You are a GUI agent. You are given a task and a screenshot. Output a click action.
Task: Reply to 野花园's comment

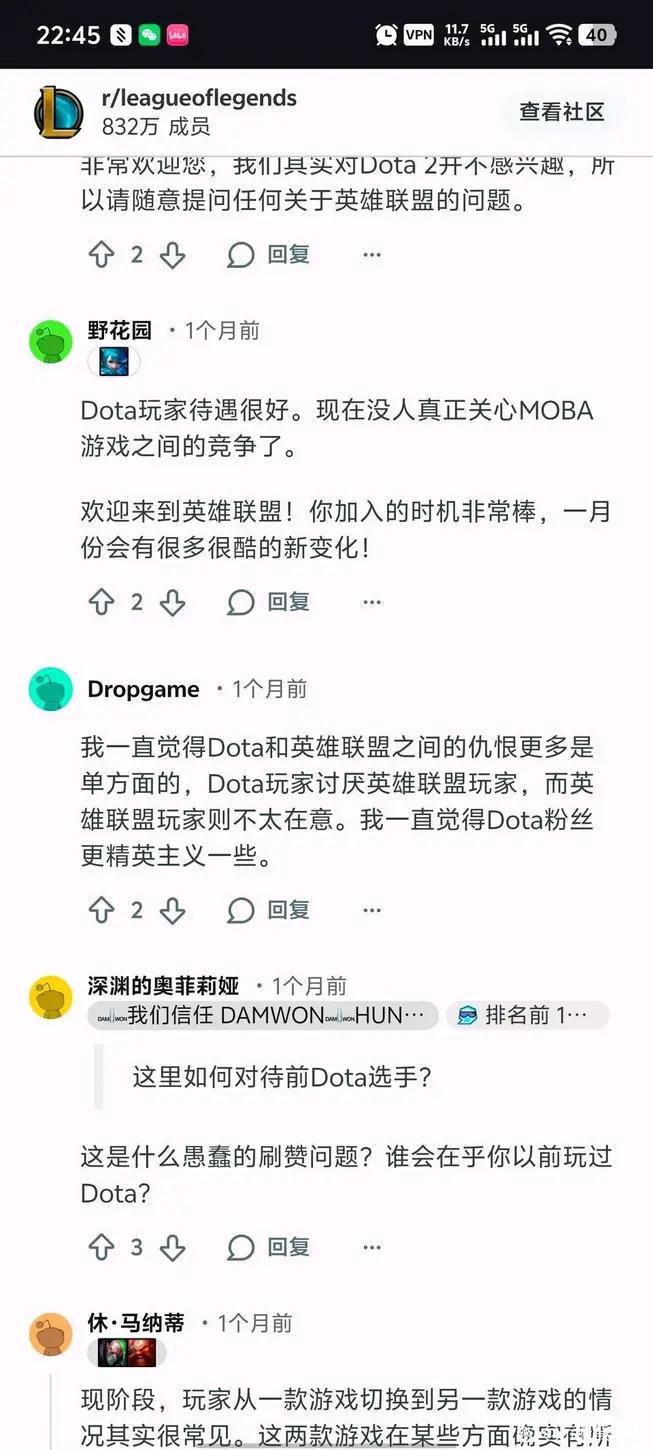point(268,602)
